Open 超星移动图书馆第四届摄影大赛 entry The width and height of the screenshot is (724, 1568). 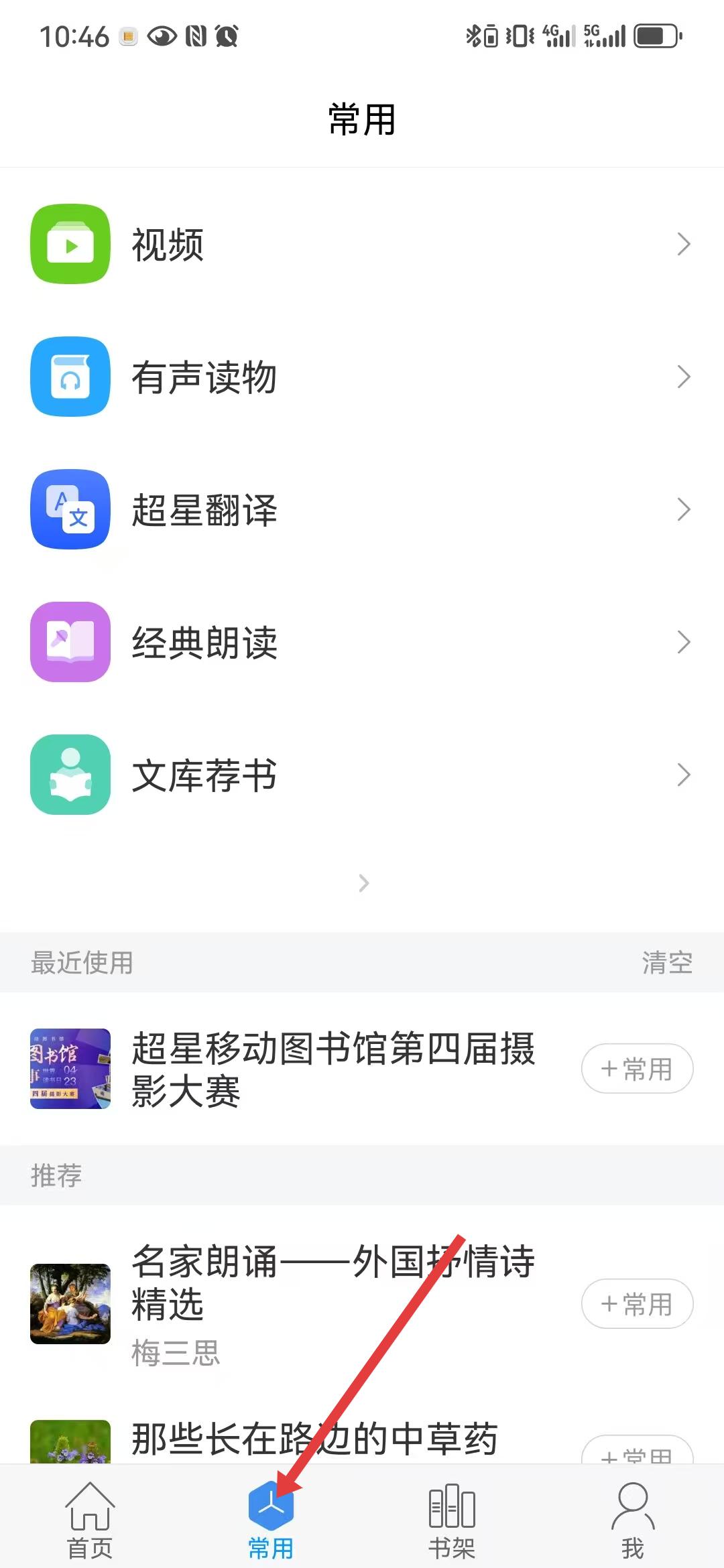click(333, 1069)
